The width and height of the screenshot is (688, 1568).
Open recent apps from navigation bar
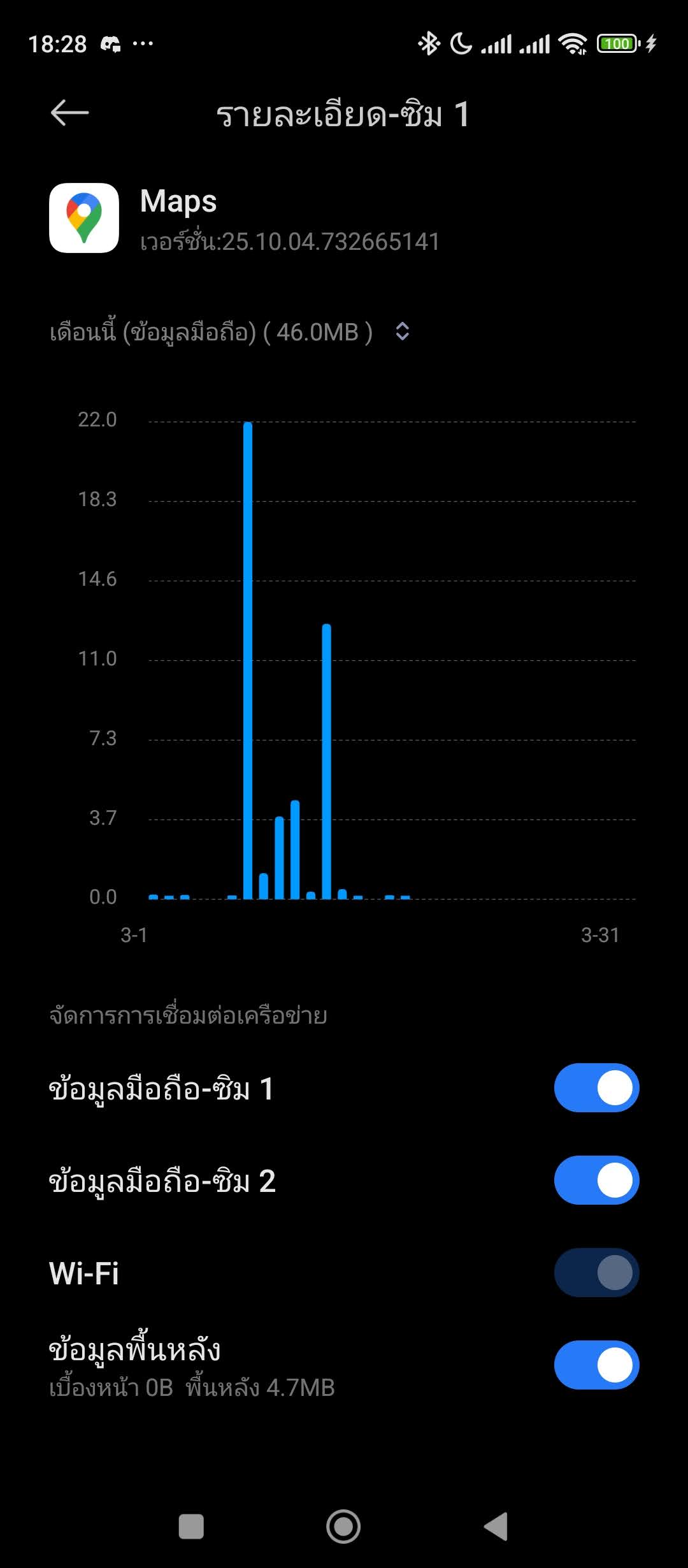(x=191, y=1527)
